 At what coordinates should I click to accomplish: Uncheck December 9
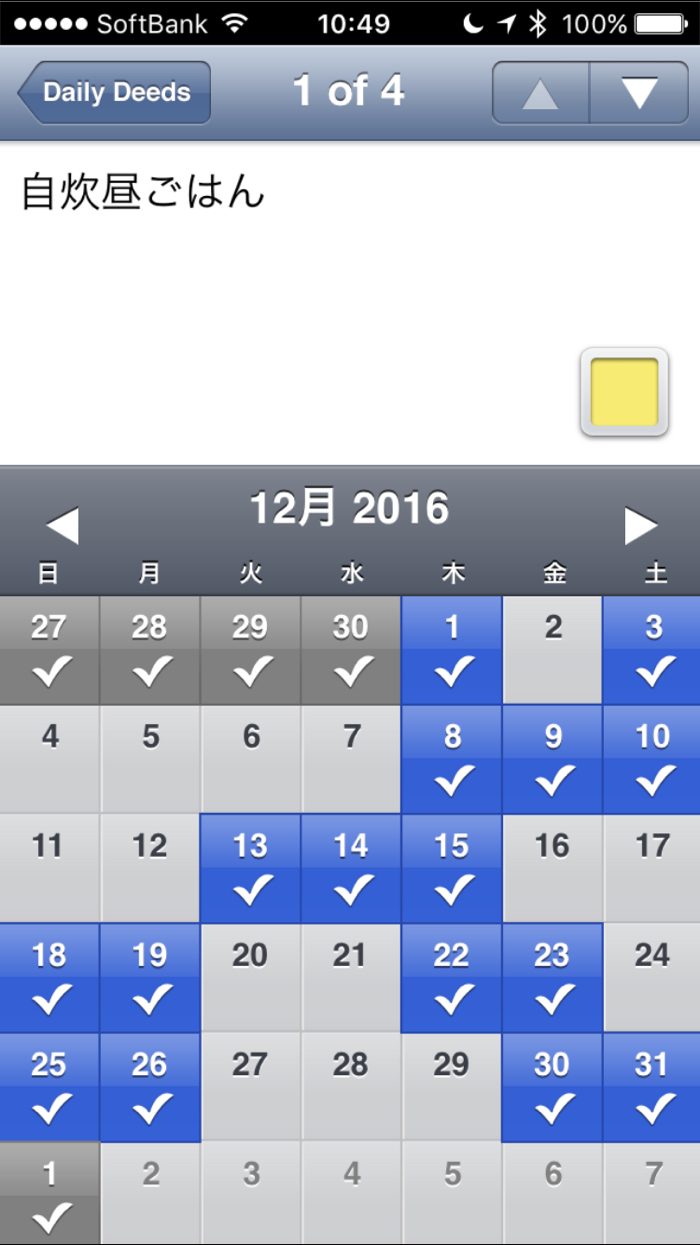coord(552,759)
